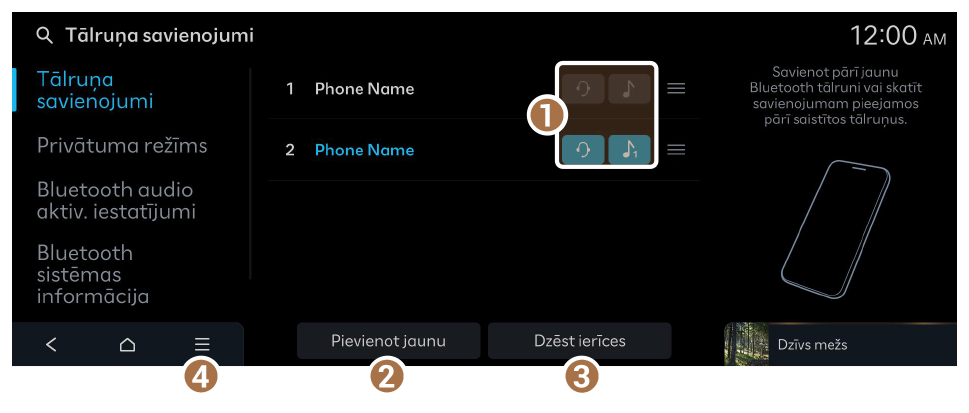The image size is (969, 413).
Task: Open Privātuma režīms settings
Action: [122, 146]
